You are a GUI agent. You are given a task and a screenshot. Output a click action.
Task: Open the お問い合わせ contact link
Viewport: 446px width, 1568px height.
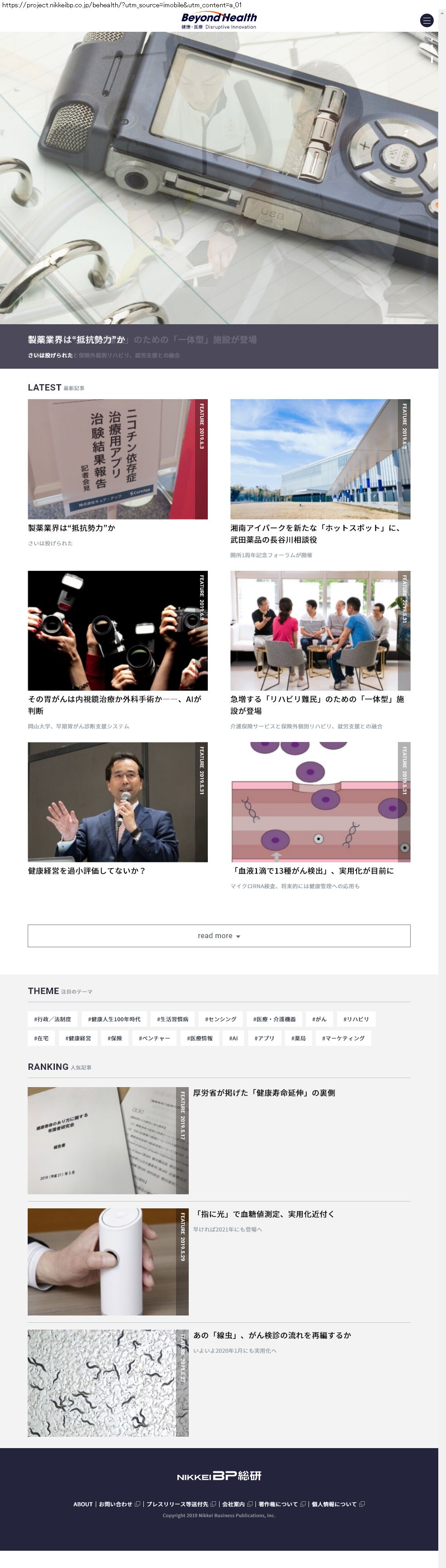(116, 1504)
